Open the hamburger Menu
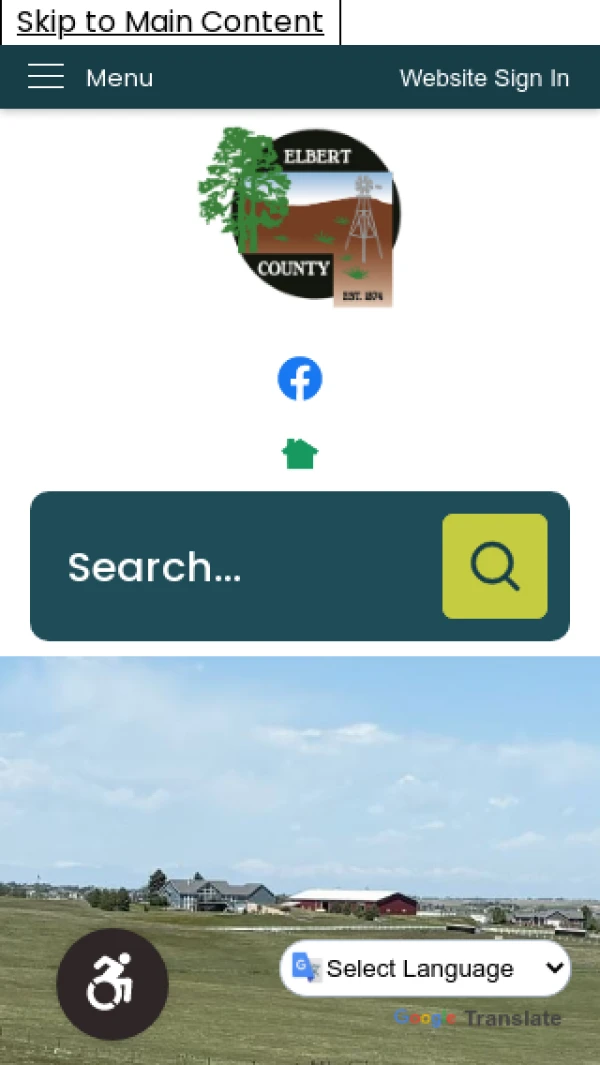600x1065 pixels. pos(90,77)
